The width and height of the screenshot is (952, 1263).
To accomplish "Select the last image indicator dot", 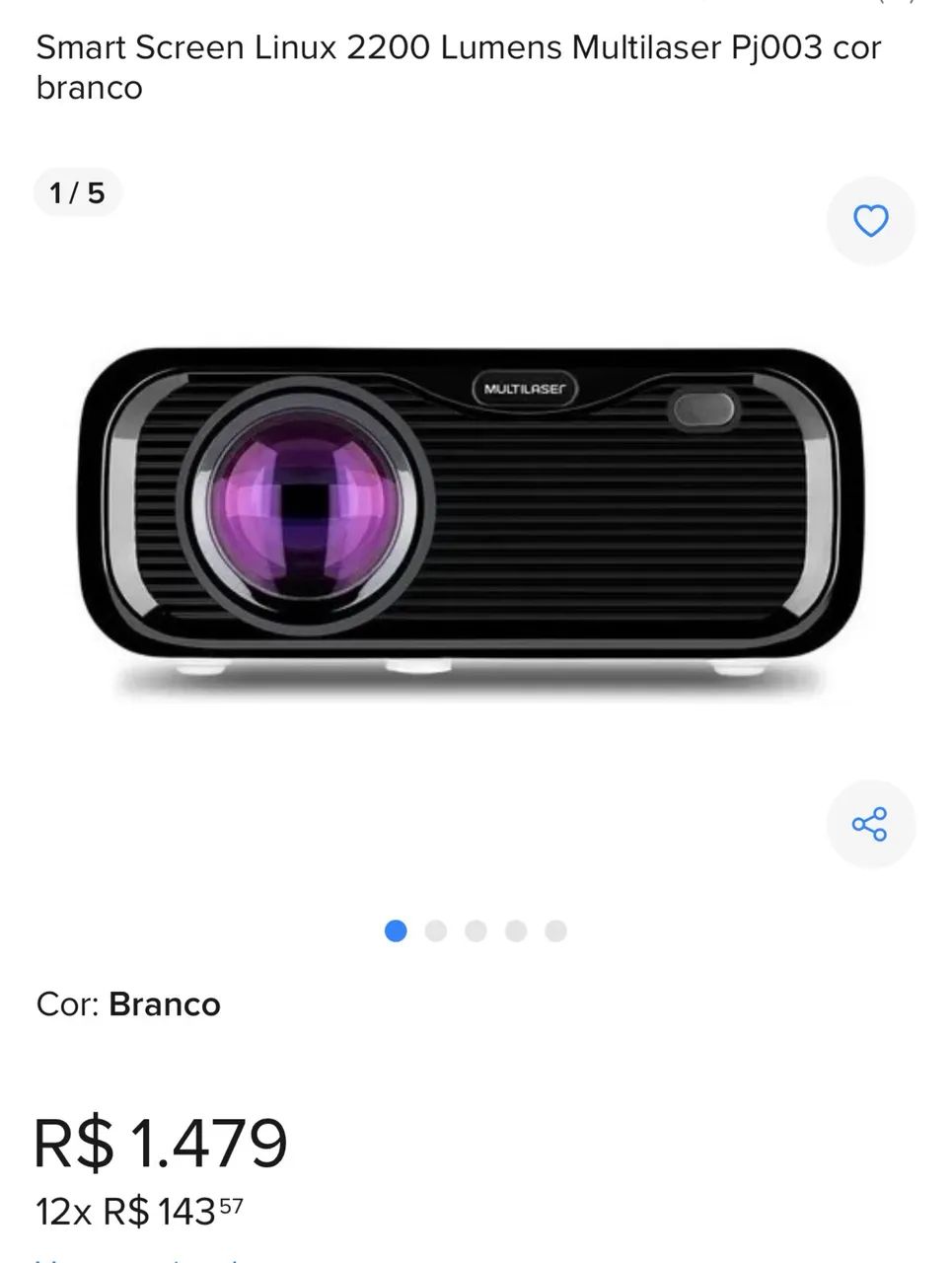I will [x=555, y=930].
